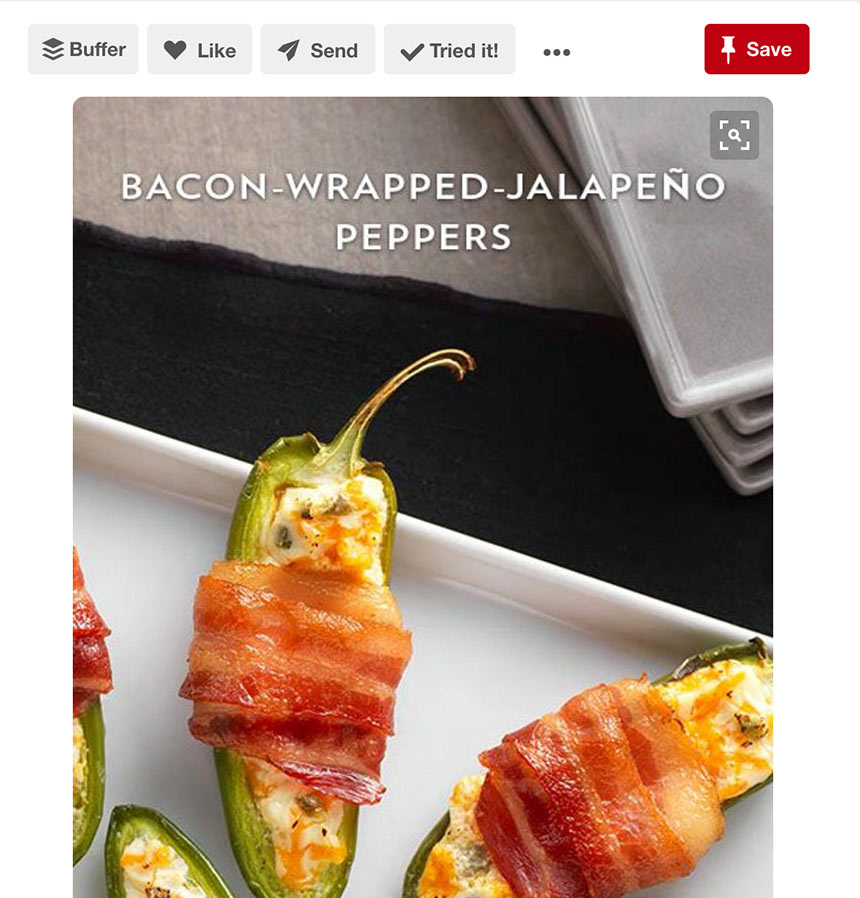Screen dimensions: 860x898
Task: Toggle Tried it! status for this recipe
Action: point(449,49)
